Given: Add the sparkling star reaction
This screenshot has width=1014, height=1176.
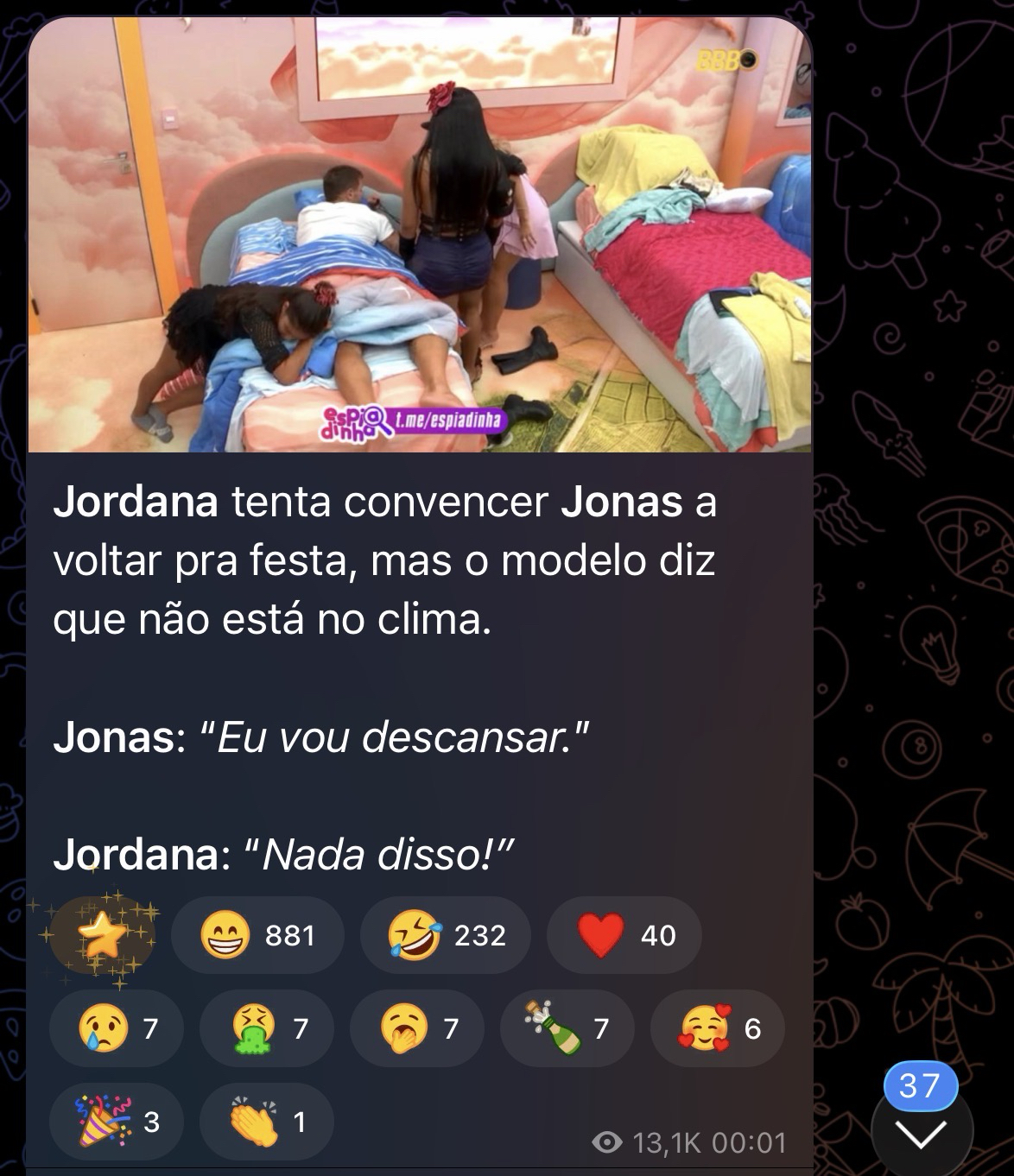Looking at the screenshot, I should point(102,936).
